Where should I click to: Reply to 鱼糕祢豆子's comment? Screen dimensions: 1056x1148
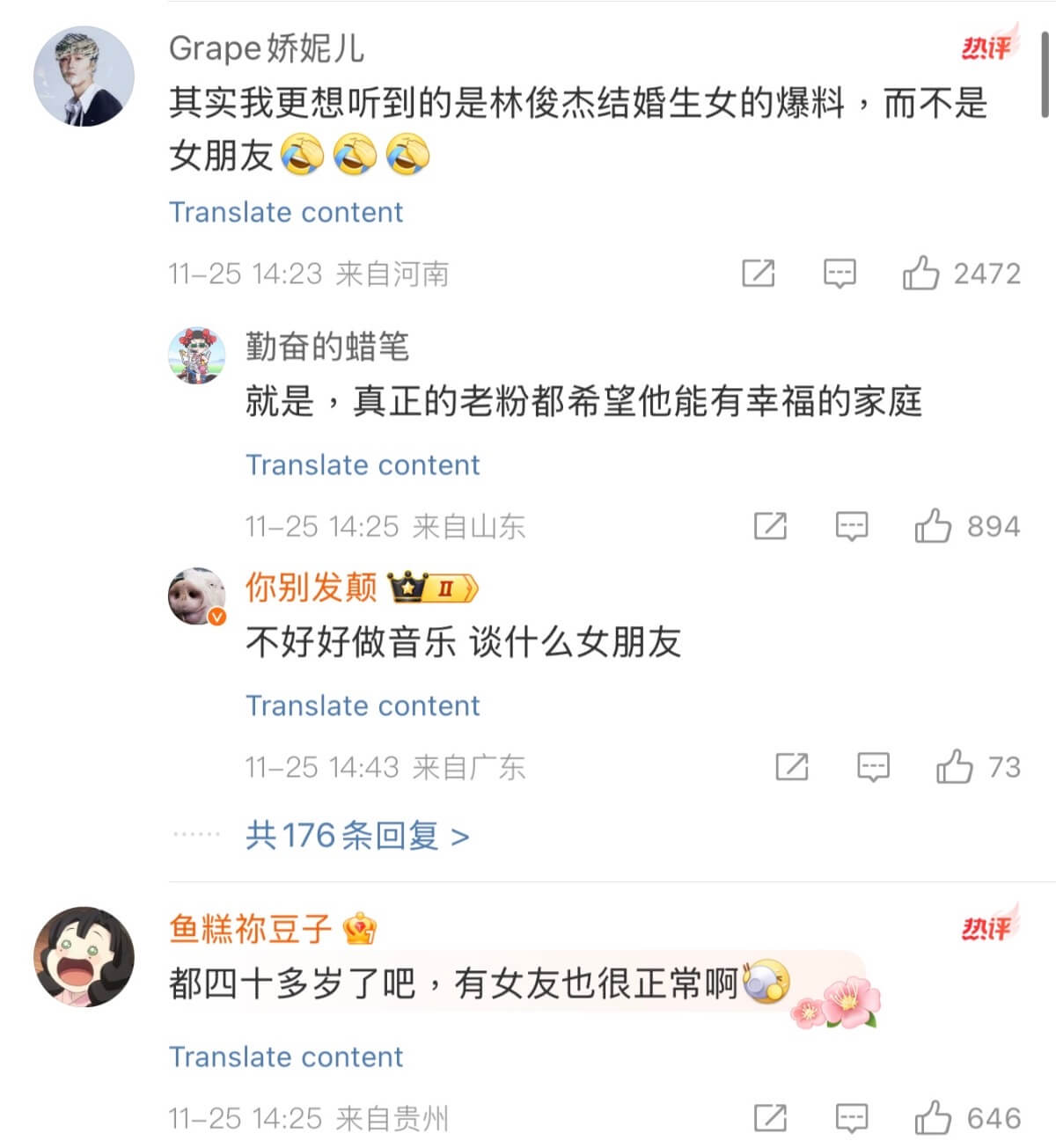point(851,1118)
